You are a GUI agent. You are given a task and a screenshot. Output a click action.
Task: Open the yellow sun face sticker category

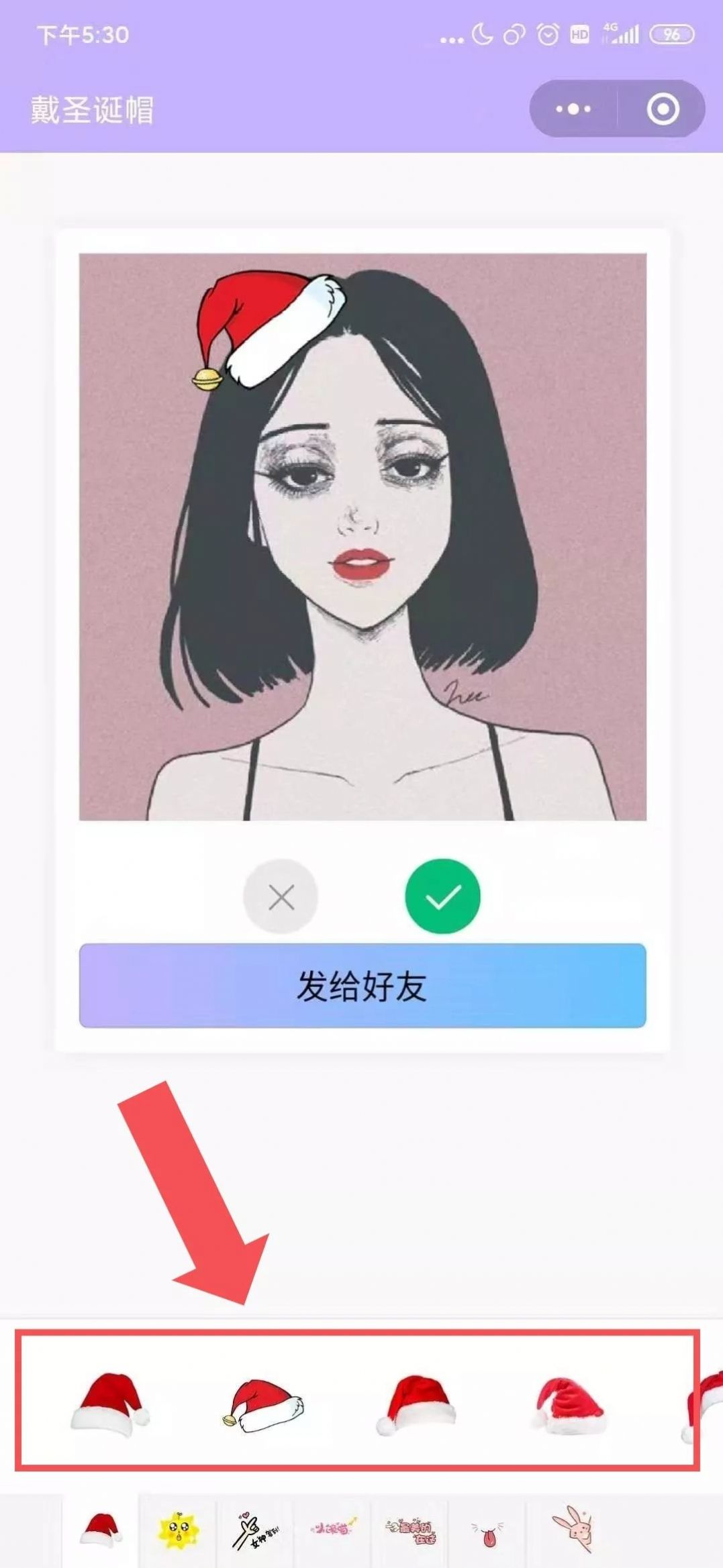[179, 1530]
